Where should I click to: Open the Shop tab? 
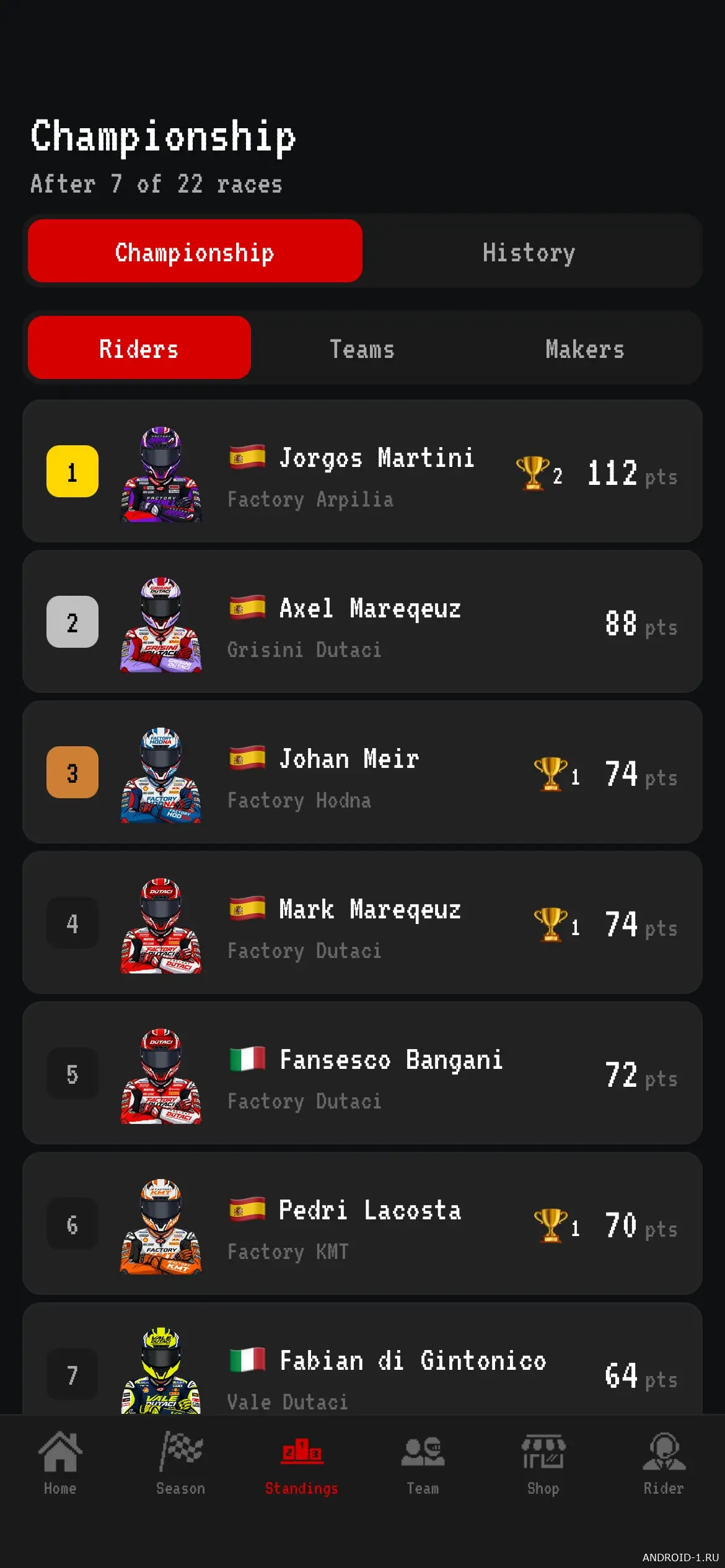coord(543,1464)
